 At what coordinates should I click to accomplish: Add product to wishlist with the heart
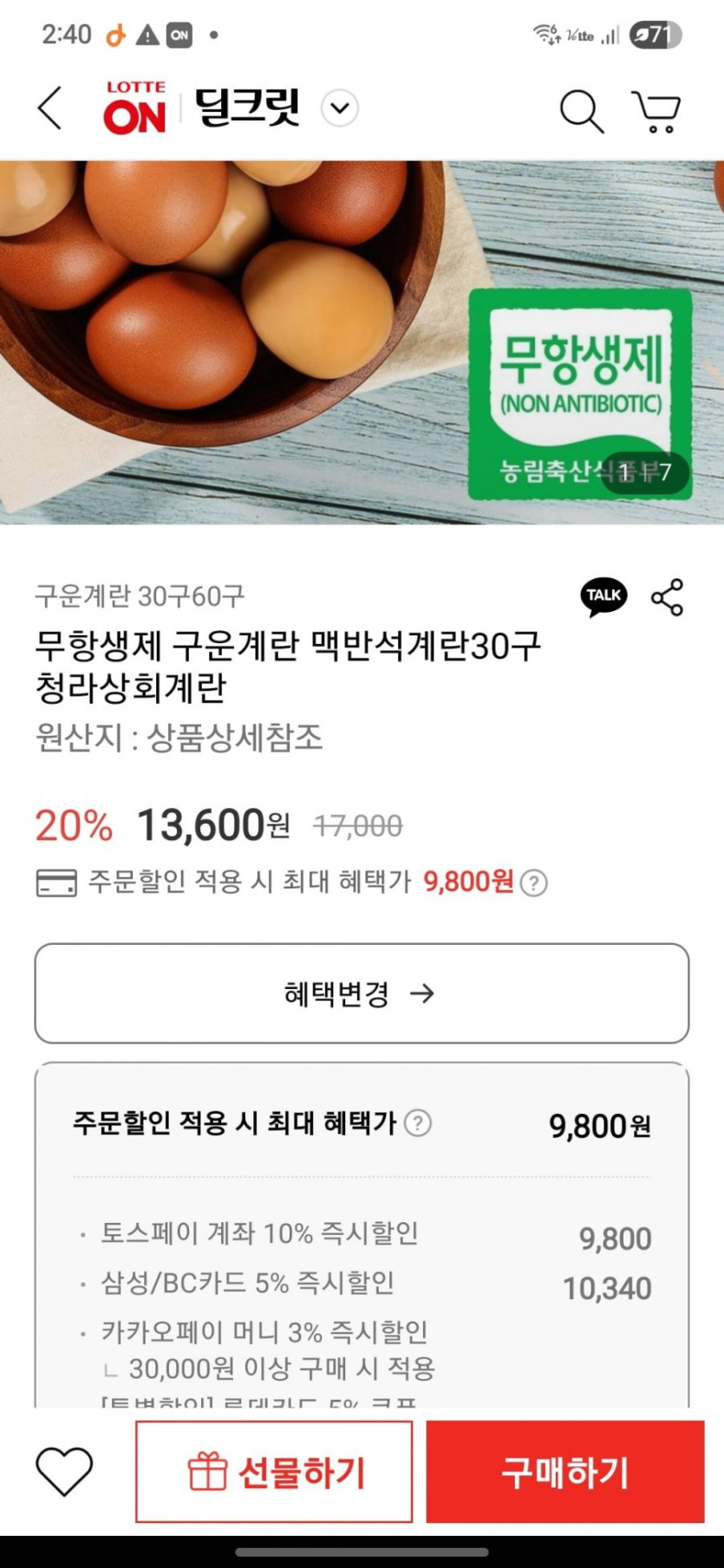(64, 1471)
